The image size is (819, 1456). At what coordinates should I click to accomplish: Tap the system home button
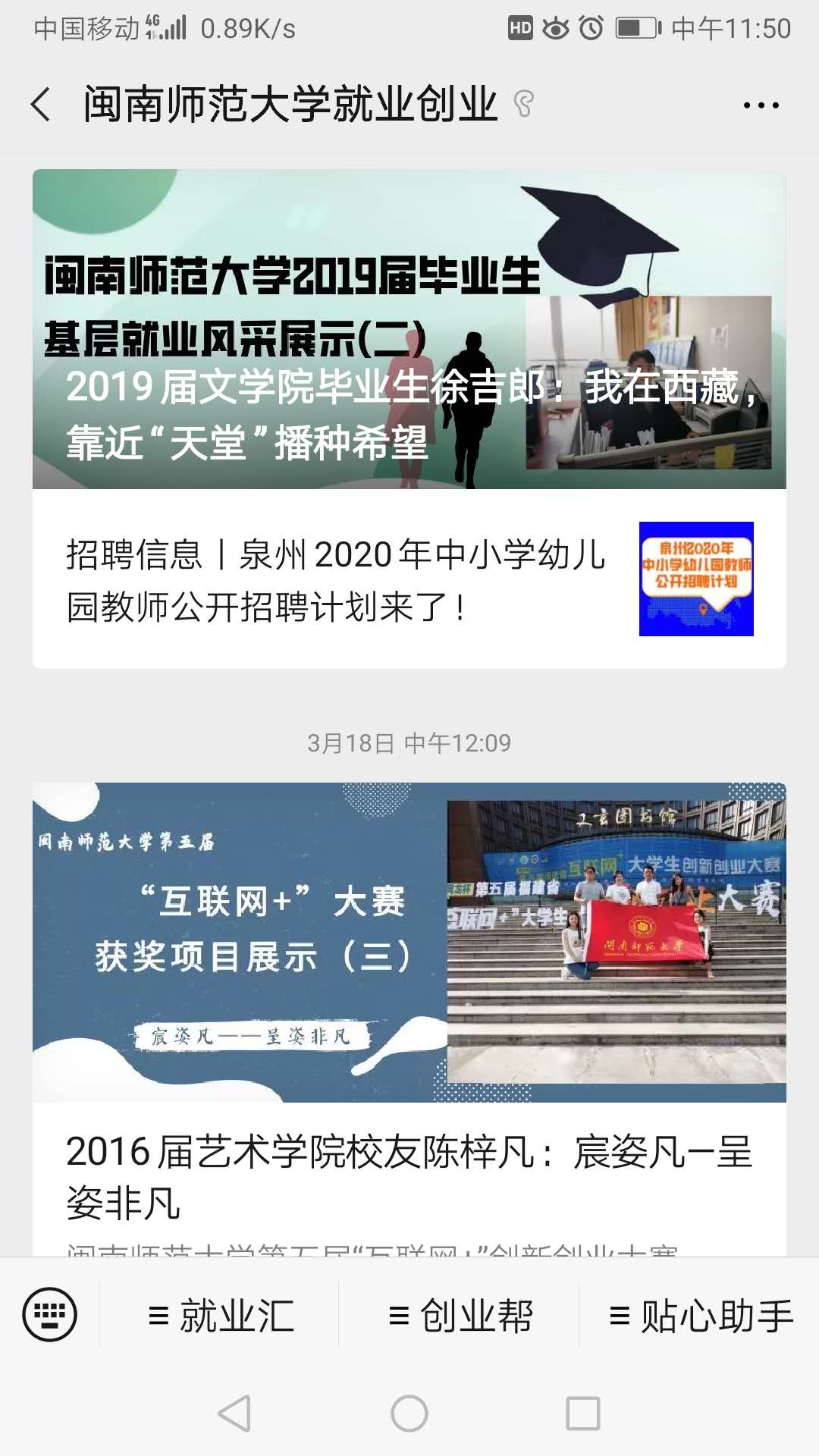[409, 1414]
